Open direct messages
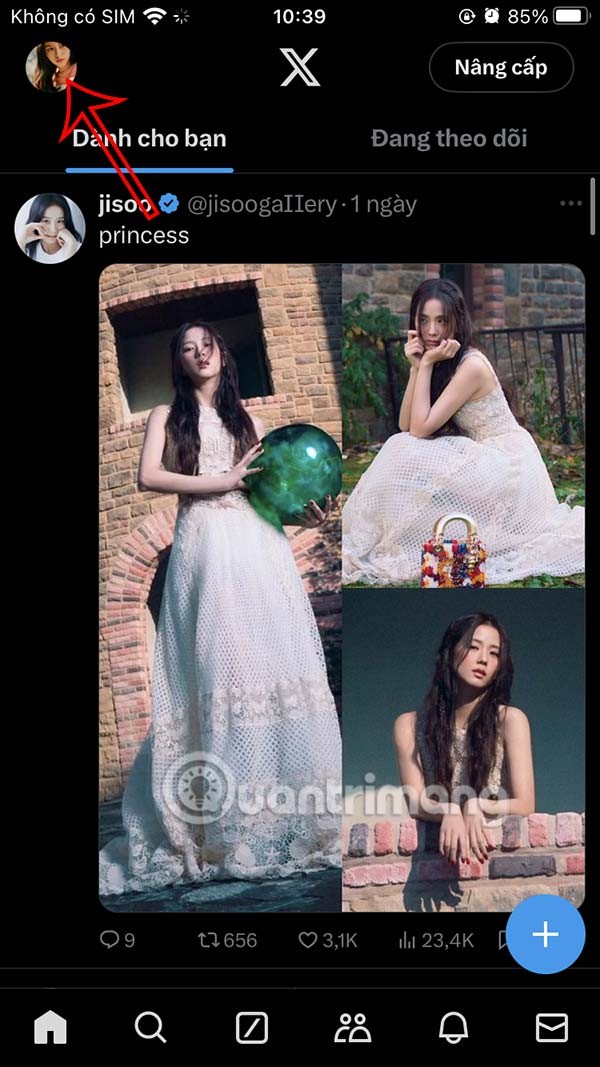600x1067 pixels. coord(551,1027)
